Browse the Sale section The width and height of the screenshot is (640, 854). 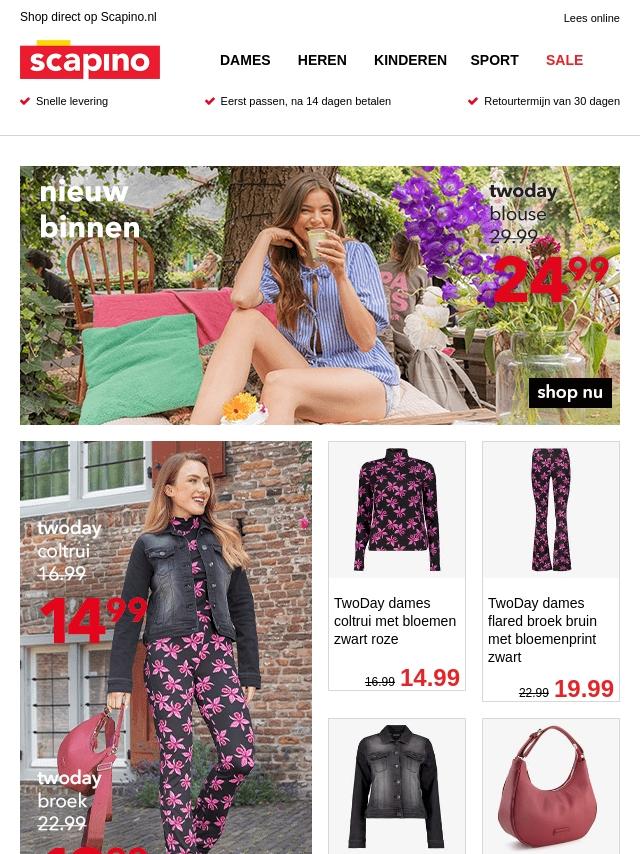[x=564, y=60]
